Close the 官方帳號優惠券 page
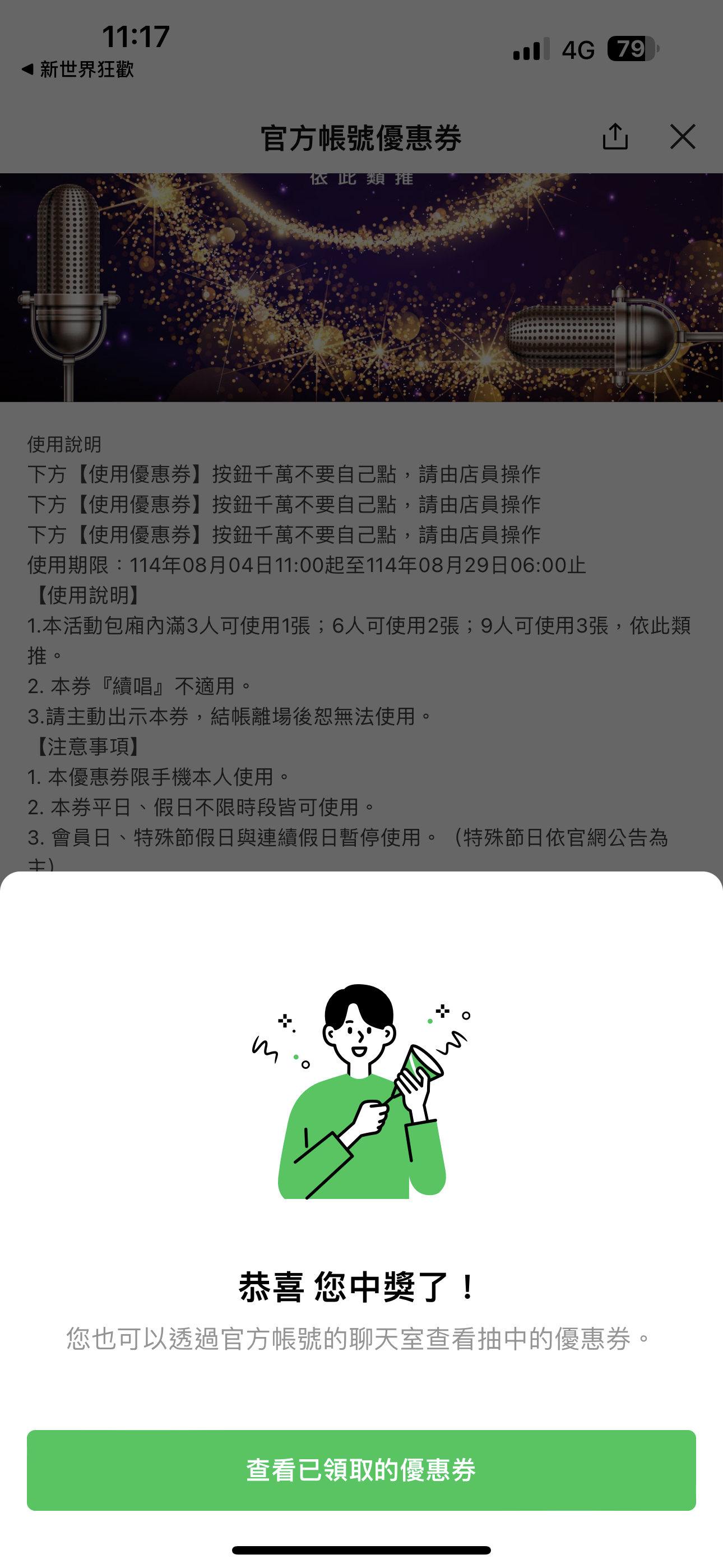This screenshot has height=1568, width=723. (682, 136)
